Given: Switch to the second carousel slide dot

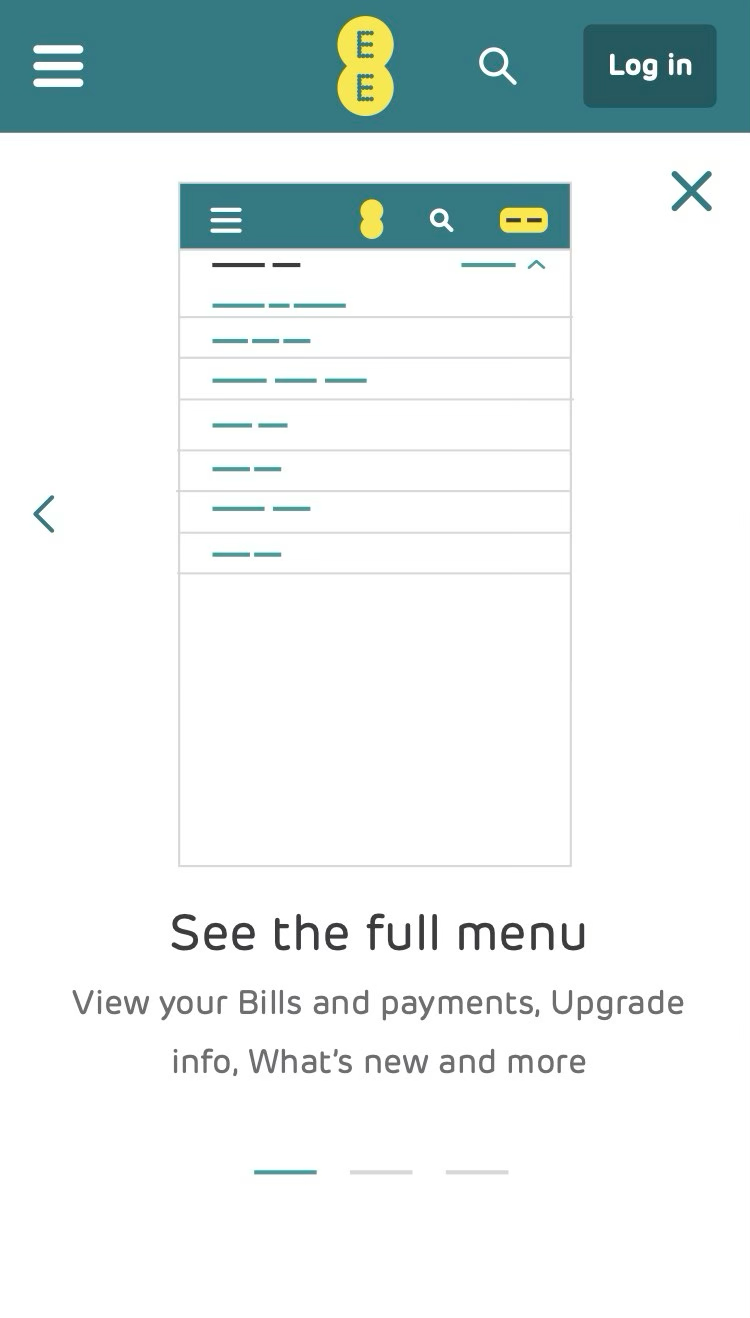Looking at the screenshot, I should (x=381, y=1171).
